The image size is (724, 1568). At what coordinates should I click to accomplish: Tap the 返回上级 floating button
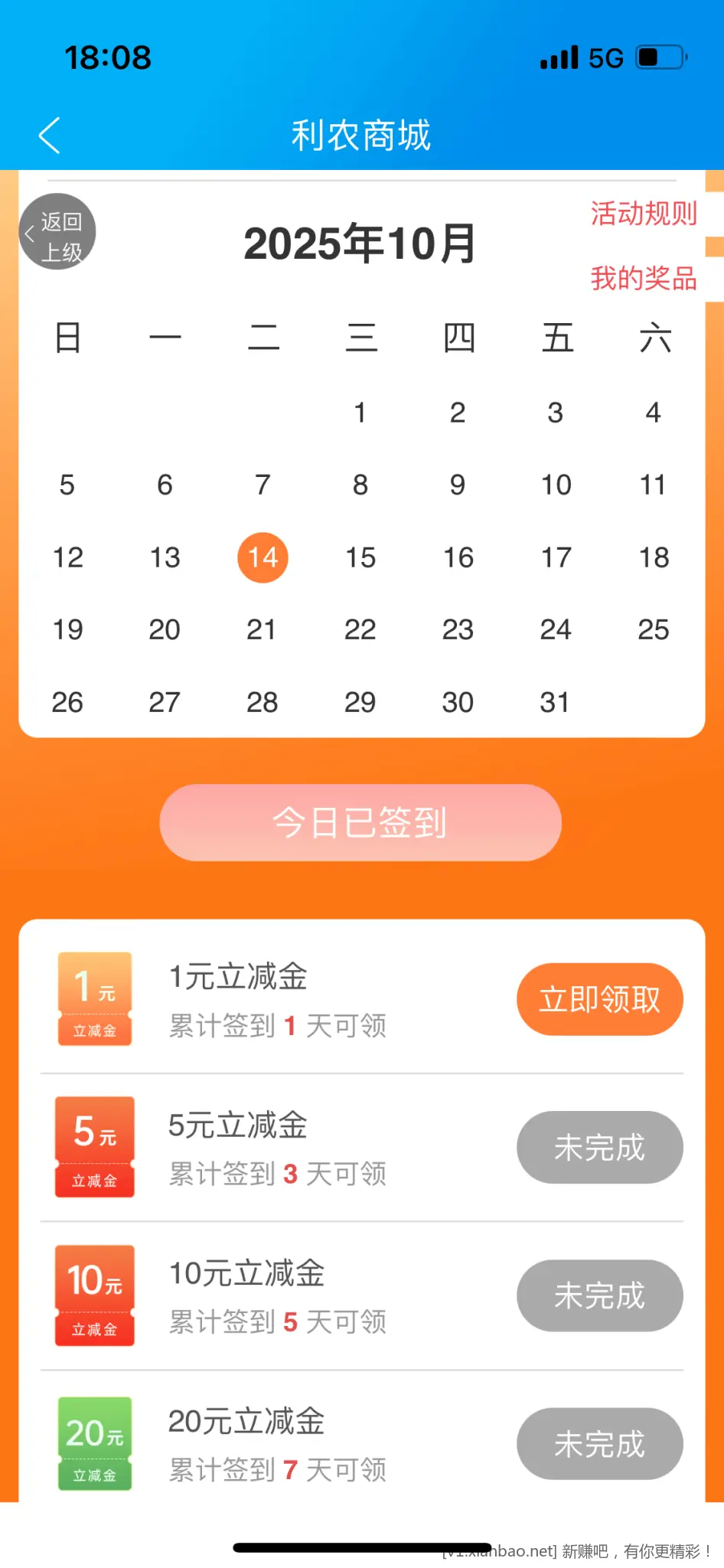(57, 232)
